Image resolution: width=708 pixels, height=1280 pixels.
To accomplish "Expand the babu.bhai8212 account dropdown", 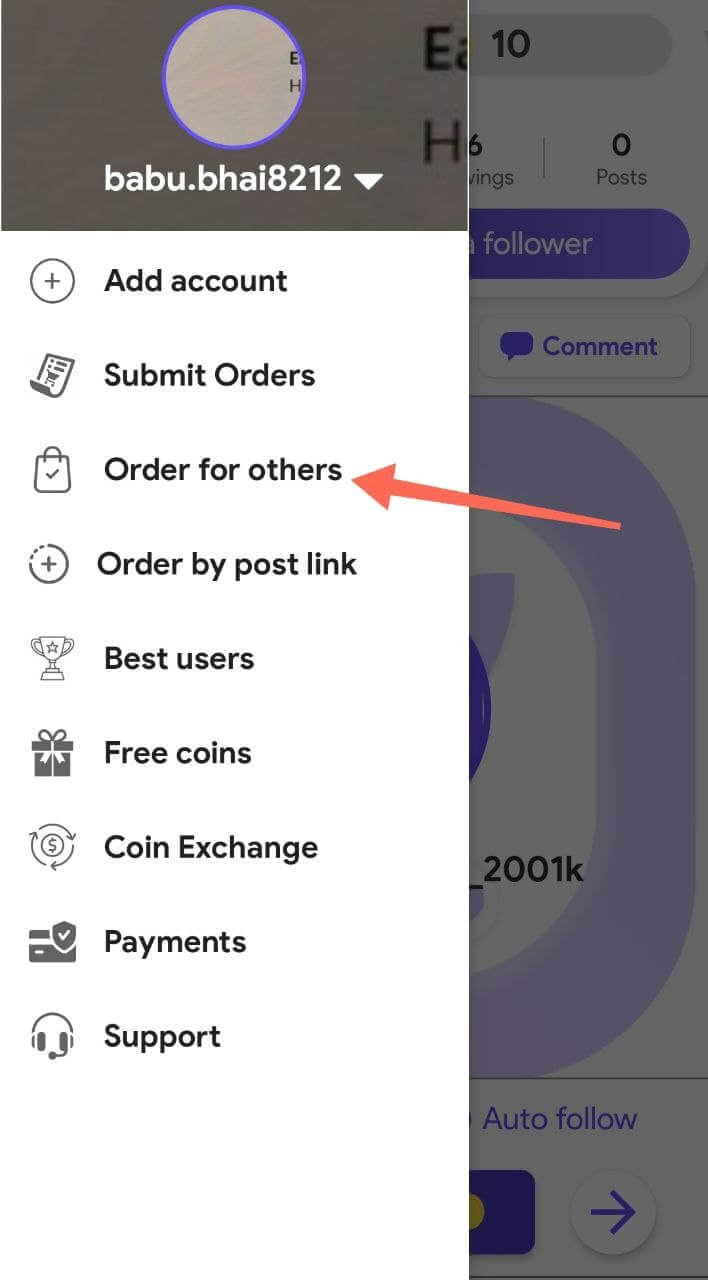I will pos(368,181).
